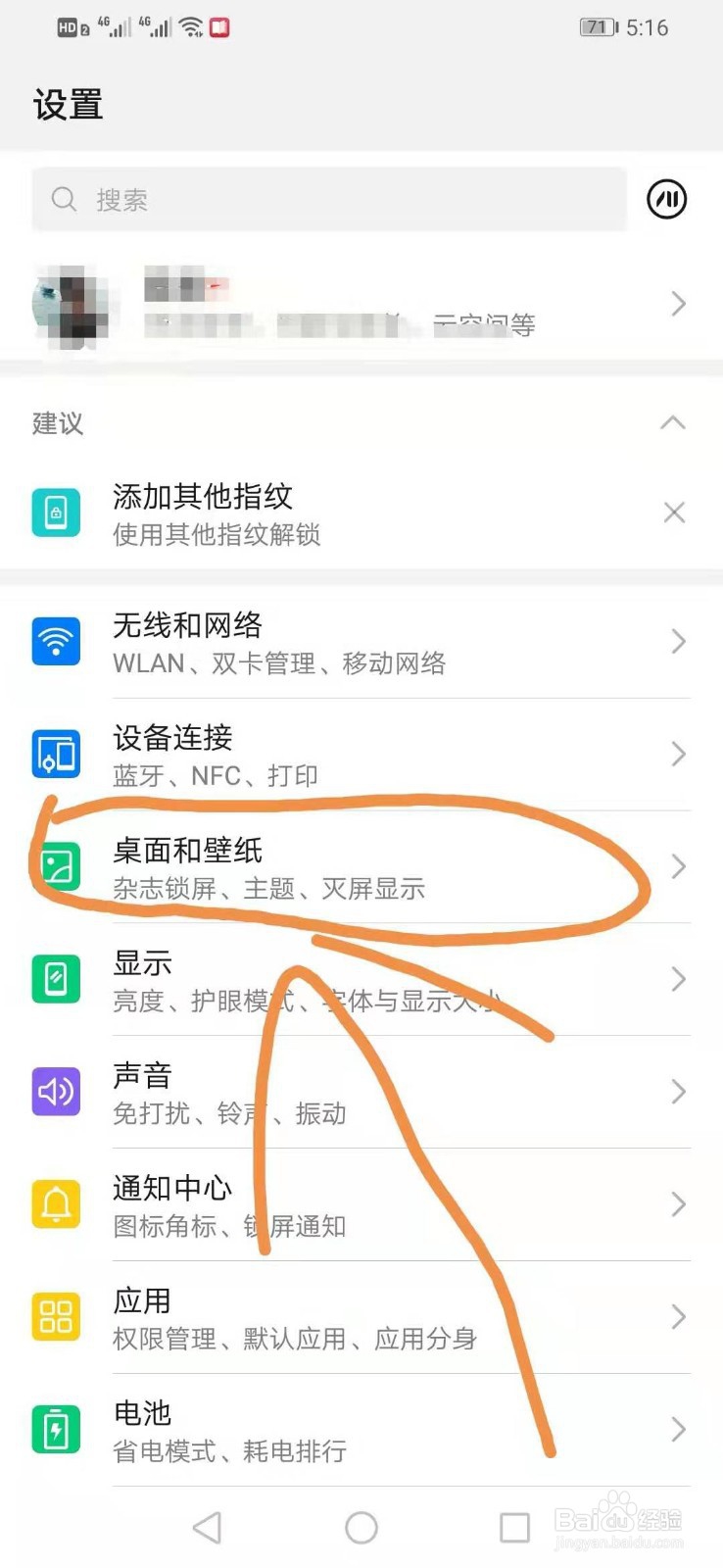Tap the fingerprint suggestion icon

tap(56, 513)
